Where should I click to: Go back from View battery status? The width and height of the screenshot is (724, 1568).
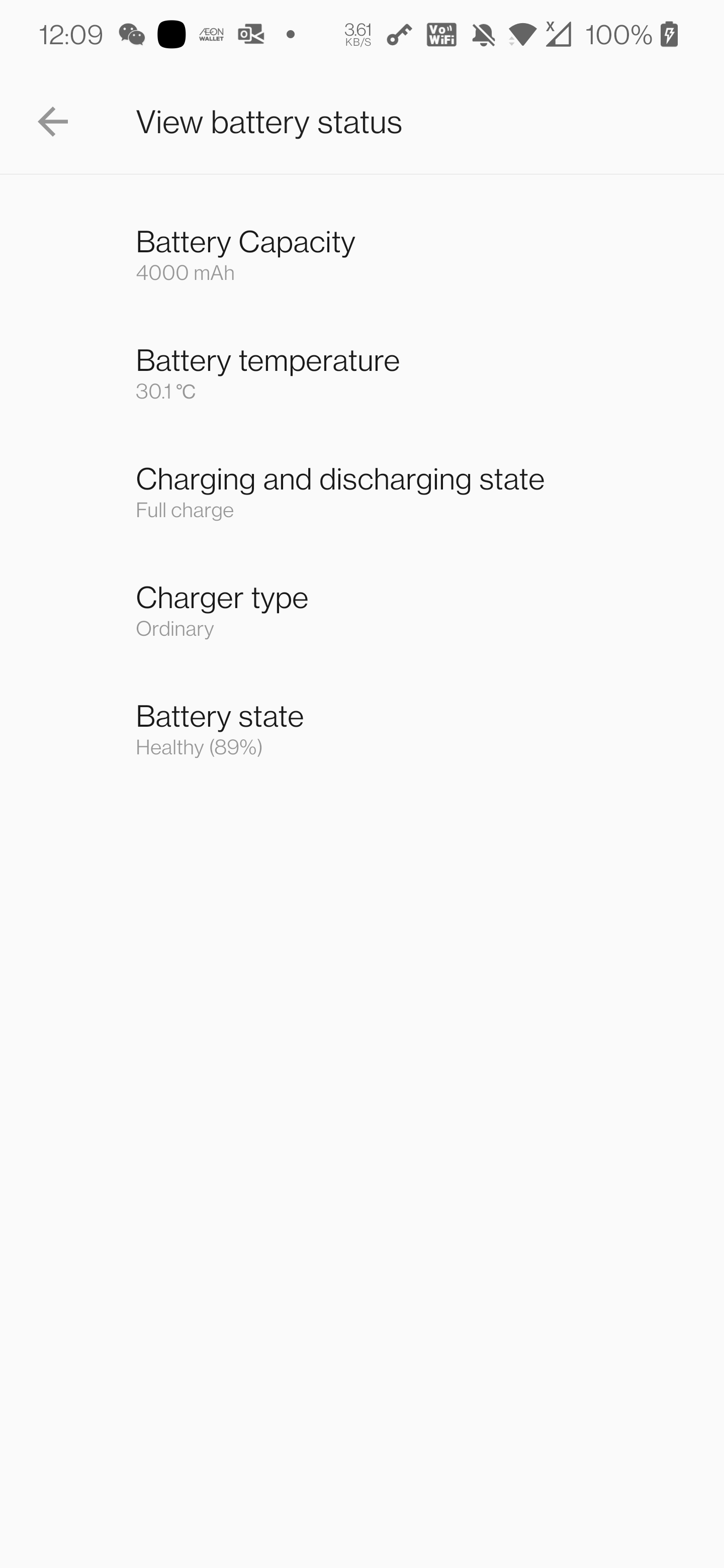53,122
